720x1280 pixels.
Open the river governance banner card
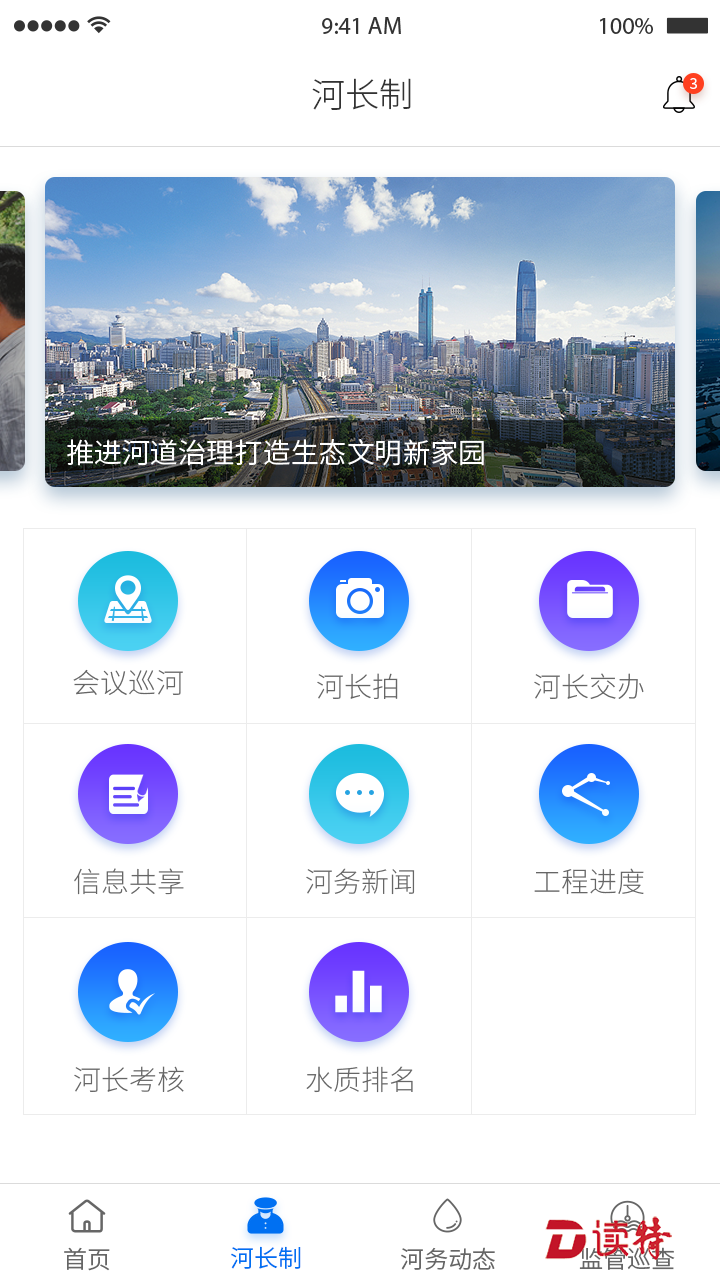pyautogui.click(x=360, y=332)
